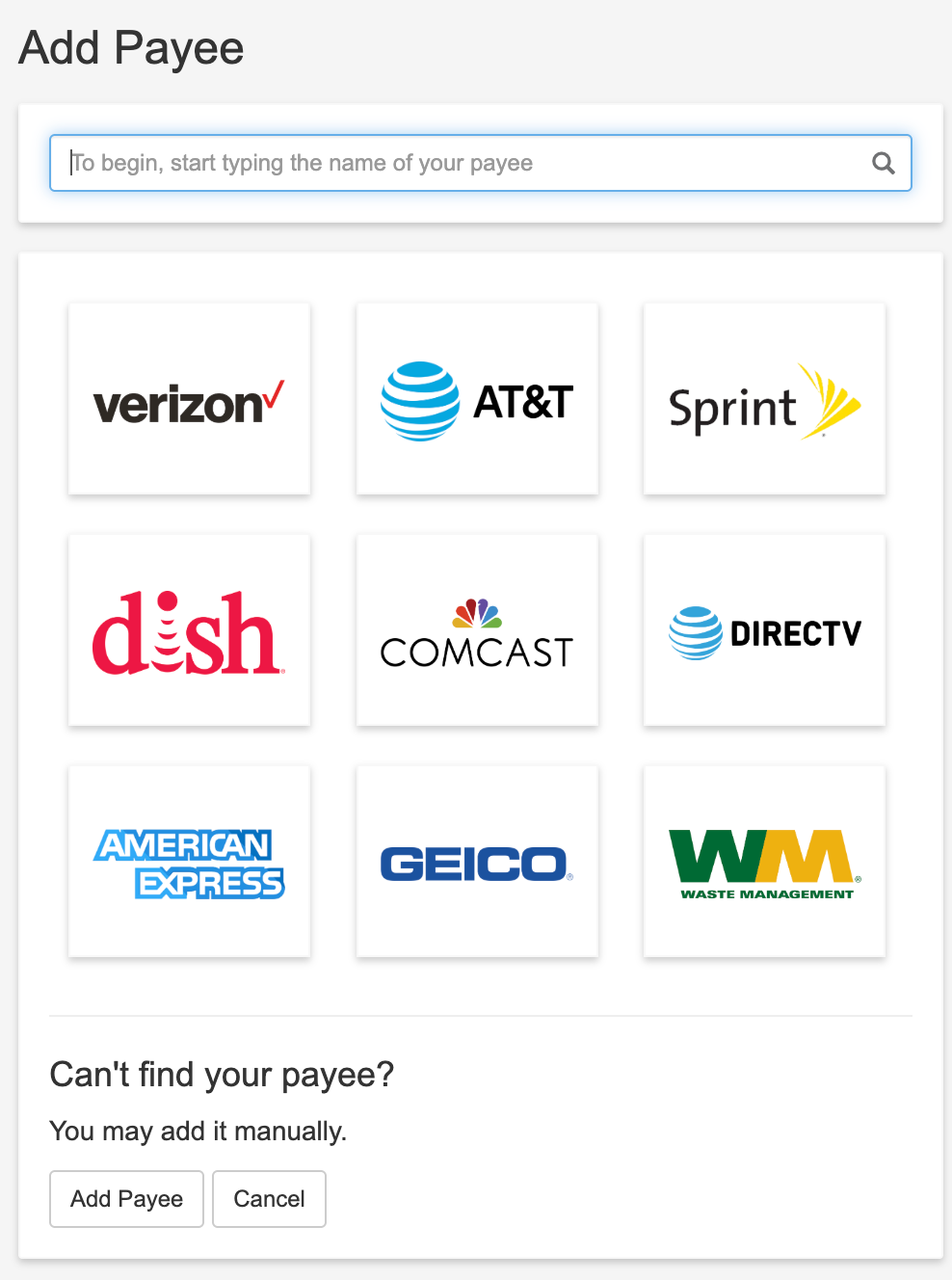Pick Waste Management from the grid
Image resolution: width=952 pixels, height=1280 pixels.
pos(763,862)
